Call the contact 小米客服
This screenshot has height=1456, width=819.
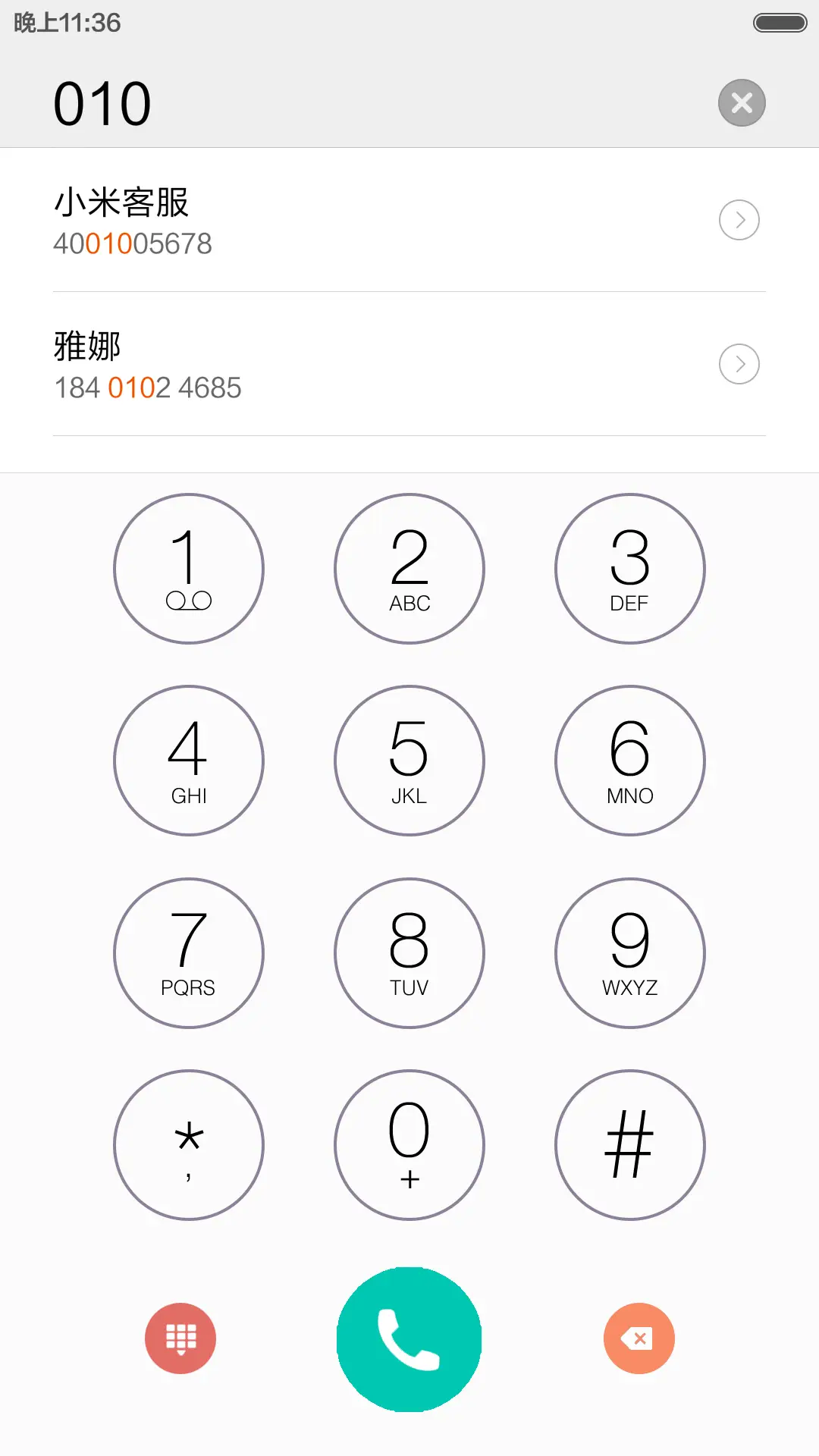[x=303, y=220]
